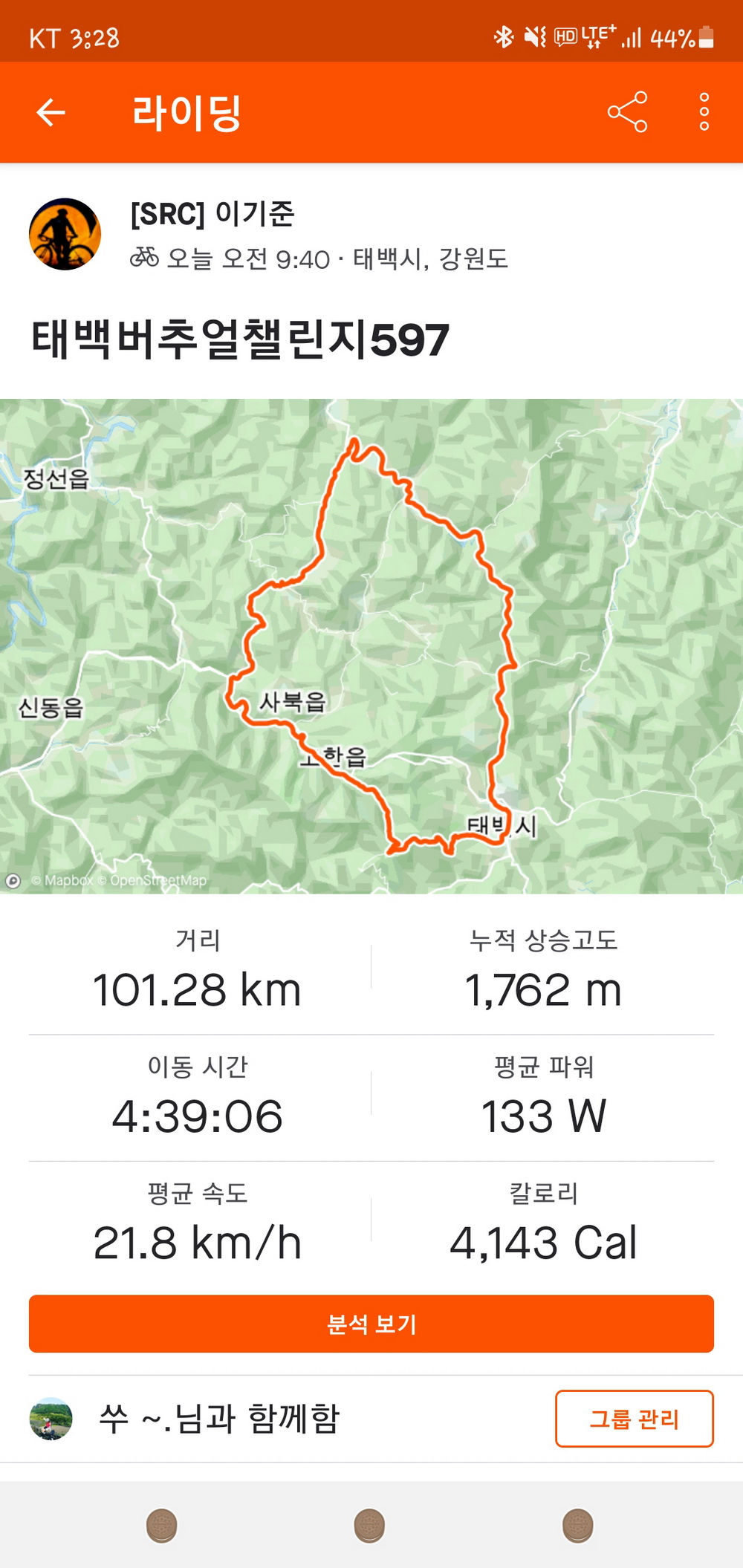The width and height of the screenshot is (743, 1568).
Task: Tap the 분석 보기 button
Action: coord(371,1324)
